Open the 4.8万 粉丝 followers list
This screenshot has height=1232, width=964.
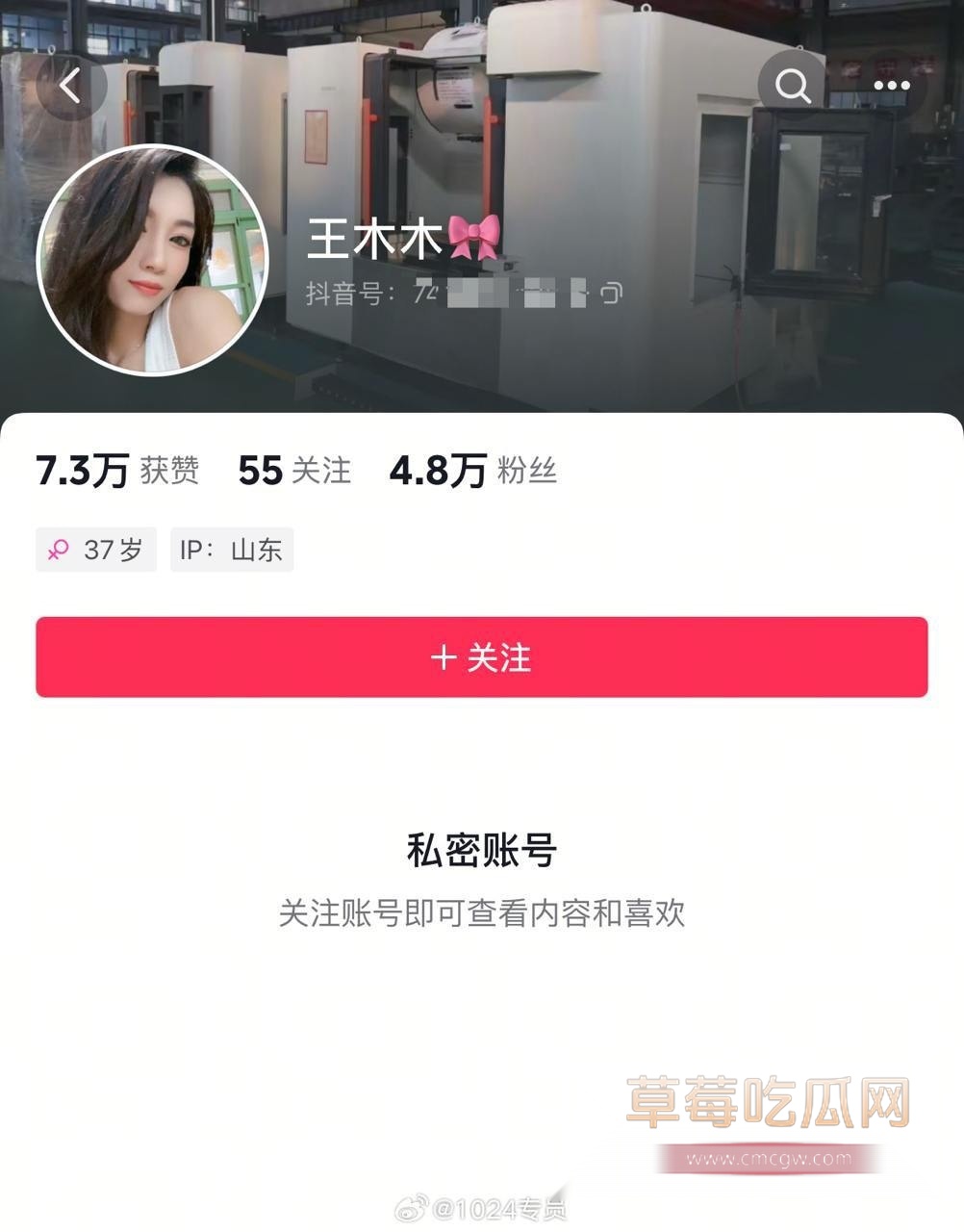click(x=472, y=471)
